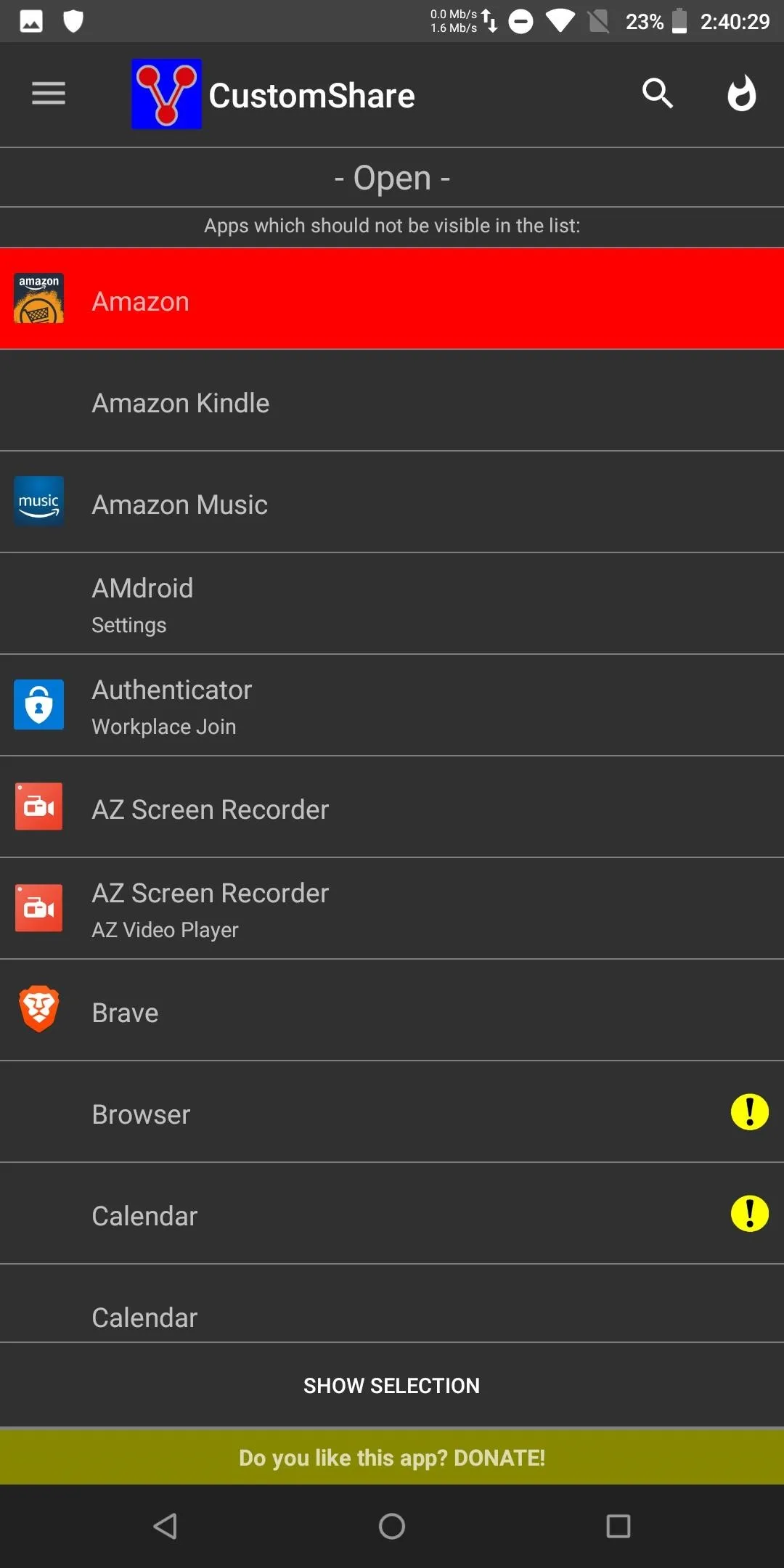
Task: Open the DONATE banner
Action: pos(392,1457)
